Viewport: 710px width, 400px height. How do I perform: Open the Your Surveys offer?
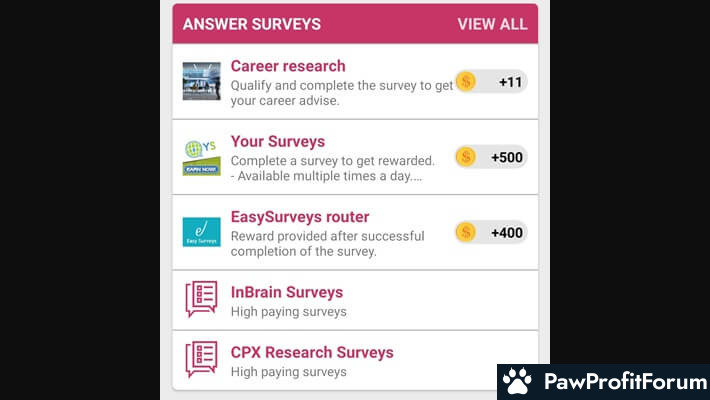coord(340,157)
